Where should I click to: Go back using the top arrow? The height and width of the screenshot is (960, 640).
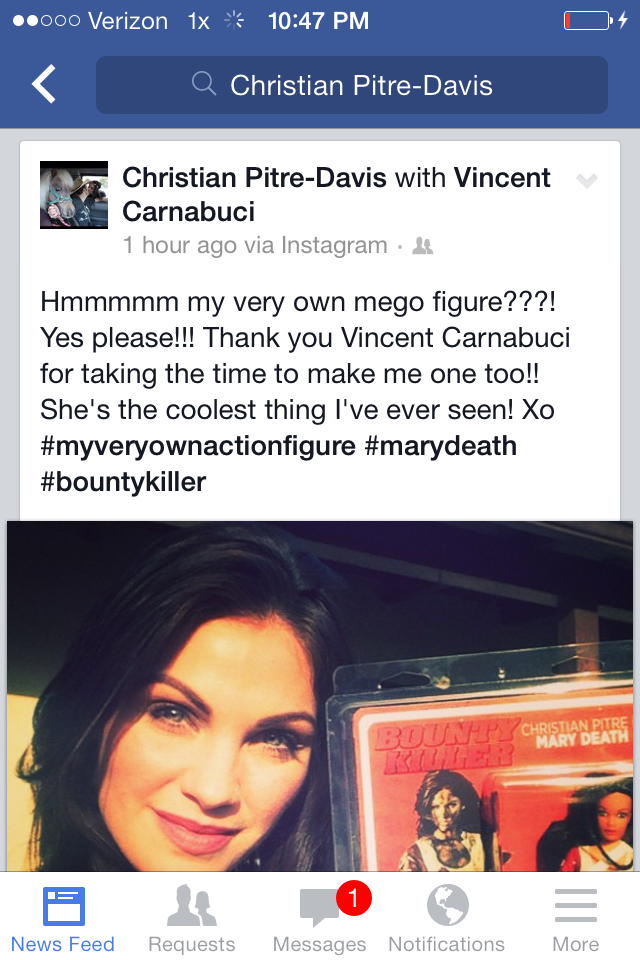point(44,85)
